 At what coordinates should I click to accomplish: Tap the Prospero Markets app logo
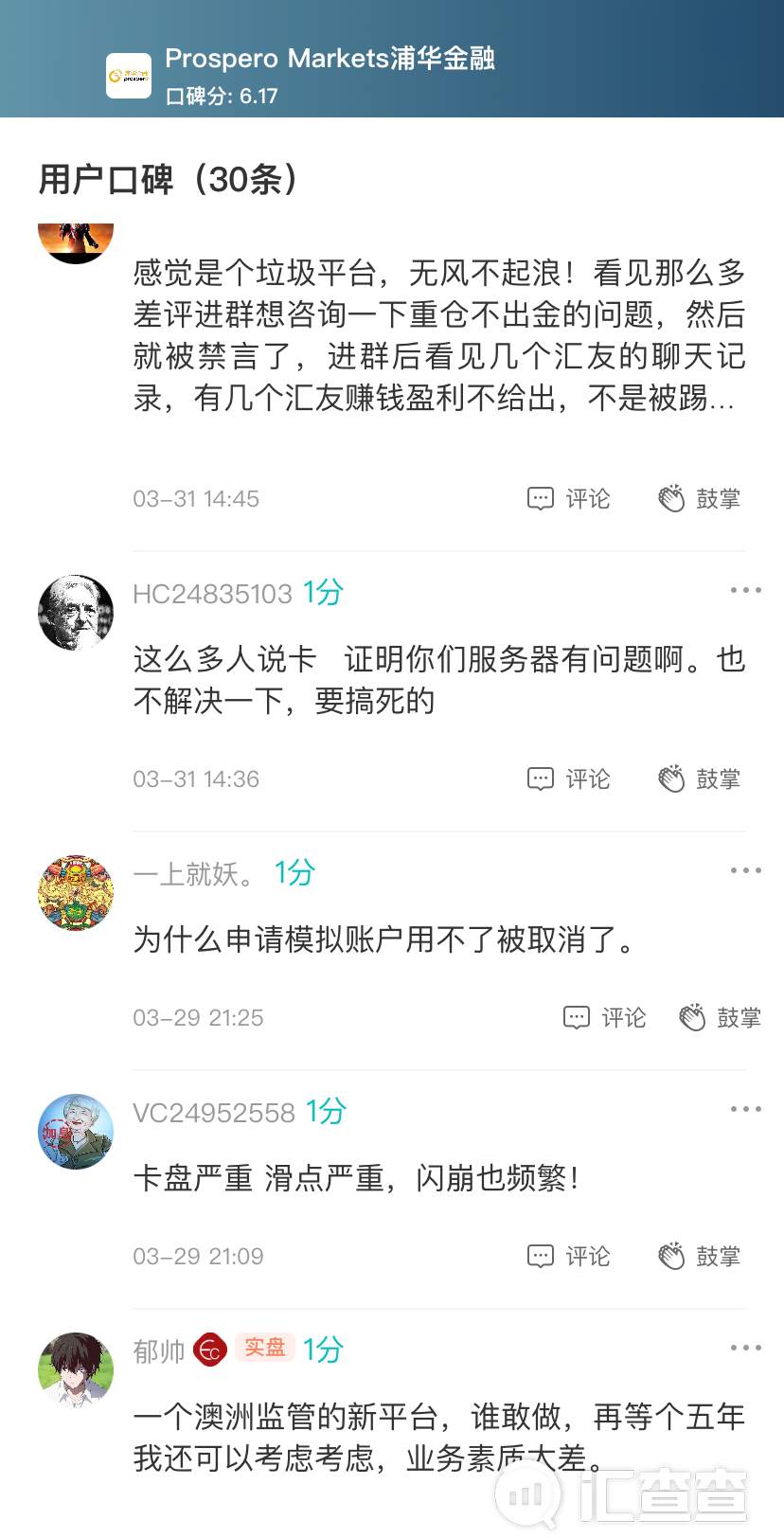tap(130, 76)
